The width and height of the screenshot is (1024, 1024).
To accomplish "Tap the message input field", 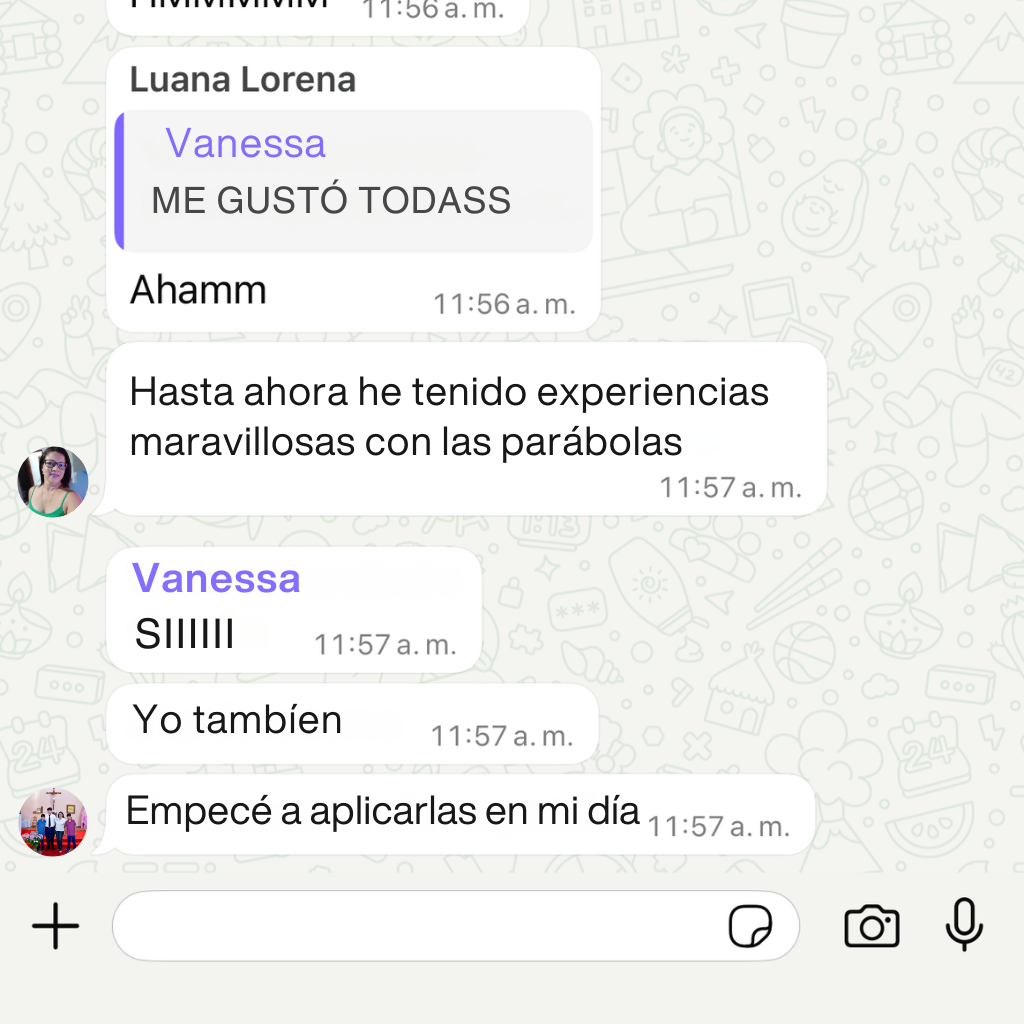I will pos(420,926).
